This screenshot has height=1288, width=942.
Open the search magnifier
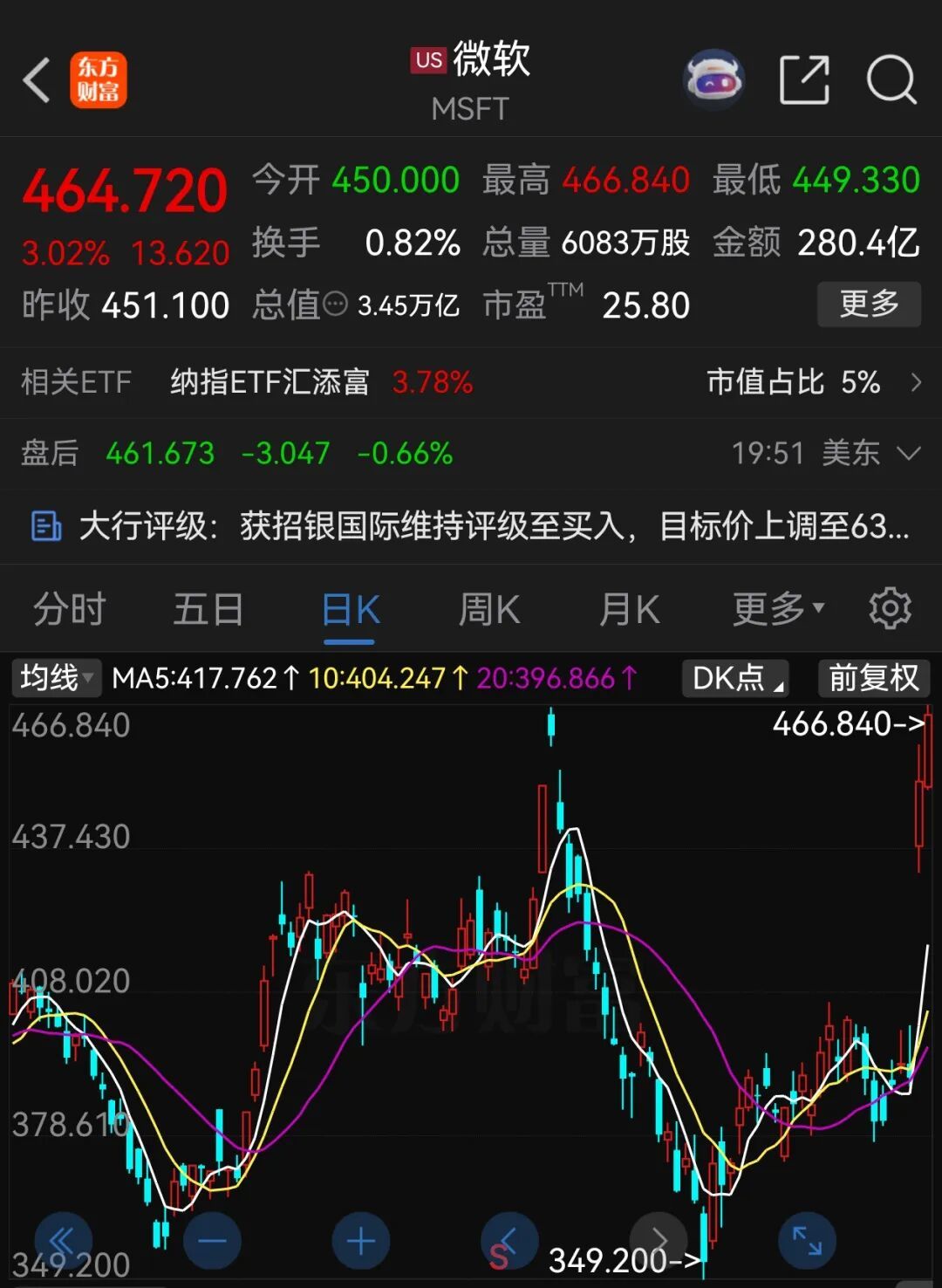pyautogui.click(x=891, y=80)
